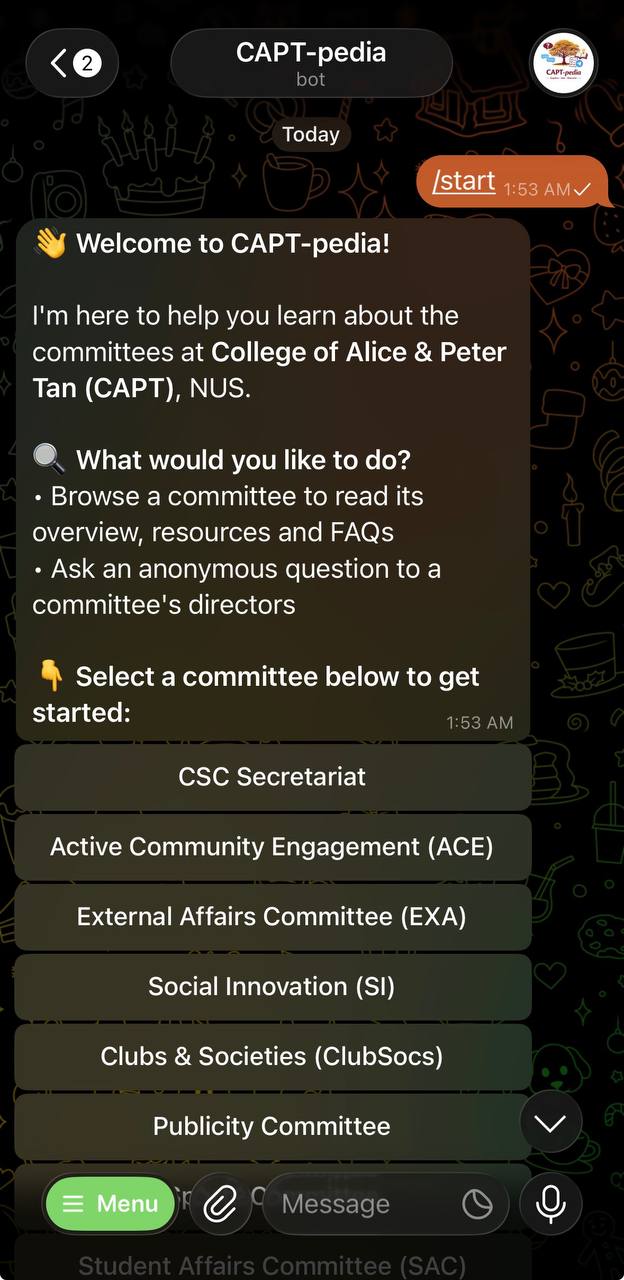Browse the Social Innovation (SI) committee
The image size is (624, 1280).
click(x=272, y=987)
